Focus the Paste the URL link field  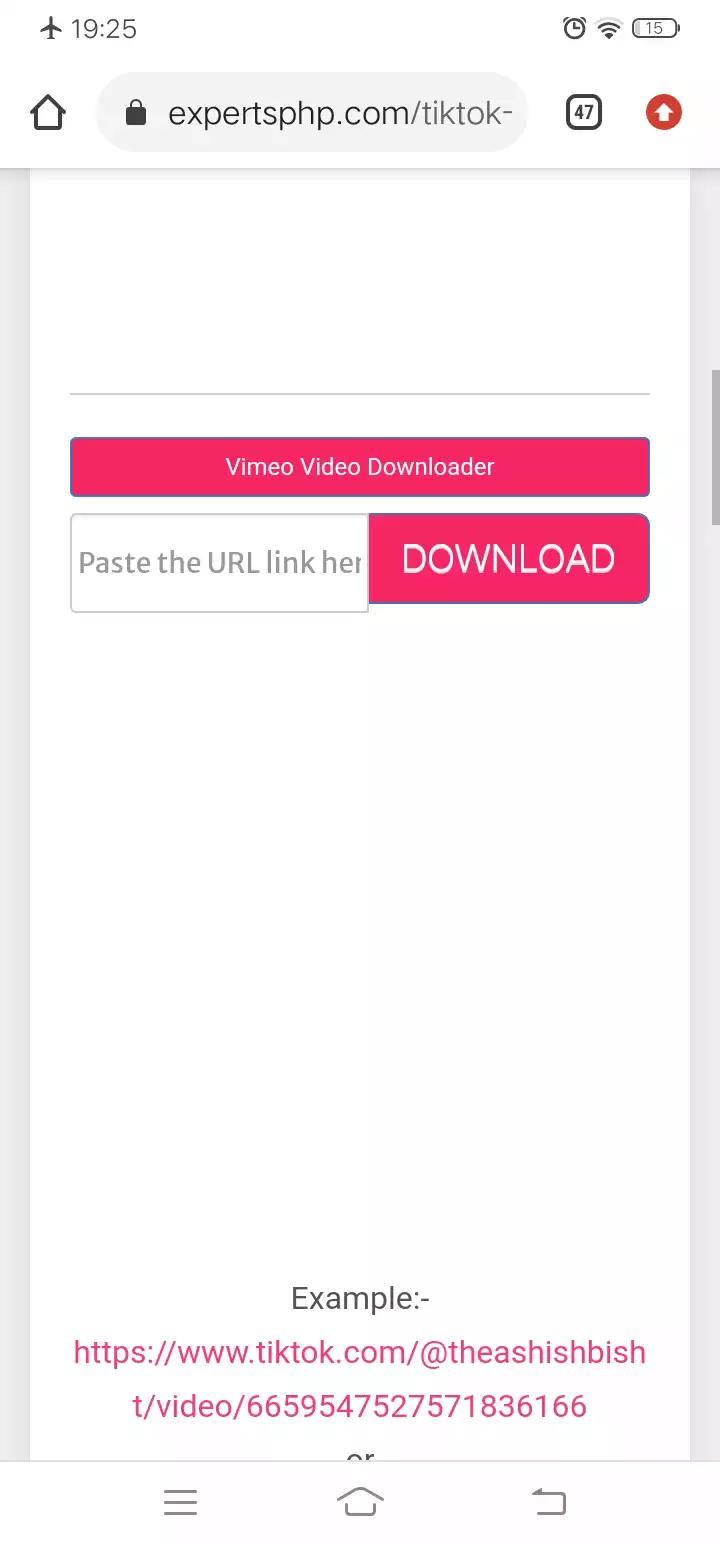click(x=219, y=562)
